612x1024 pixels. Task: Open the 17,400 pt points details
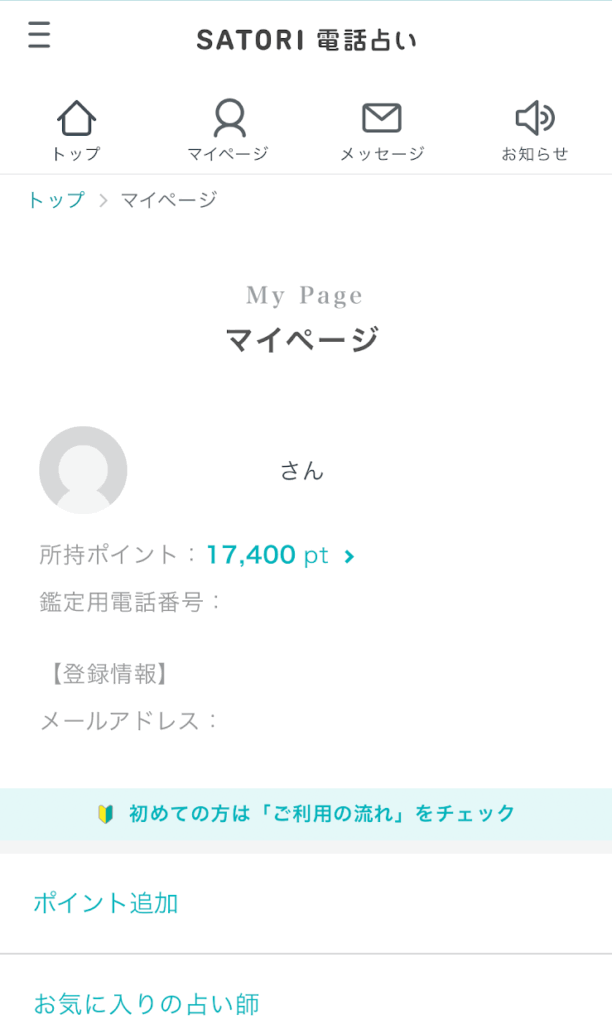pyautogui.click(x=280, y=555)
